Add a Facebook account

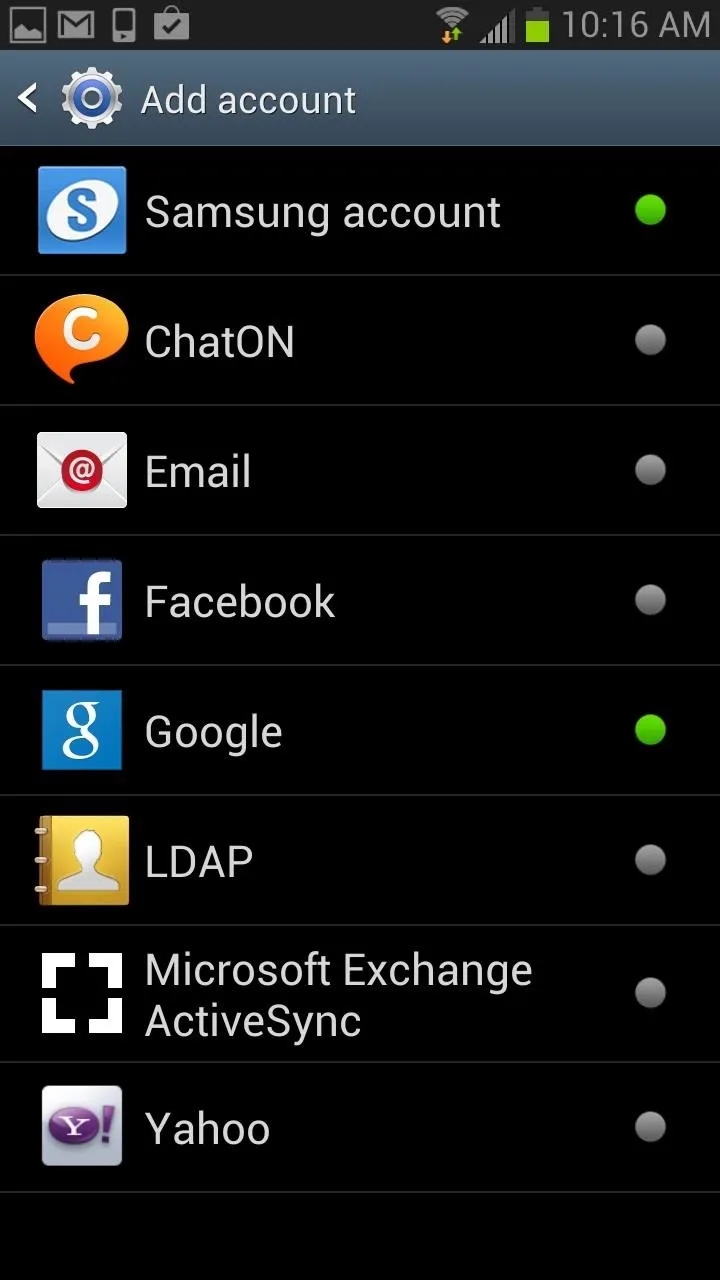360,601
